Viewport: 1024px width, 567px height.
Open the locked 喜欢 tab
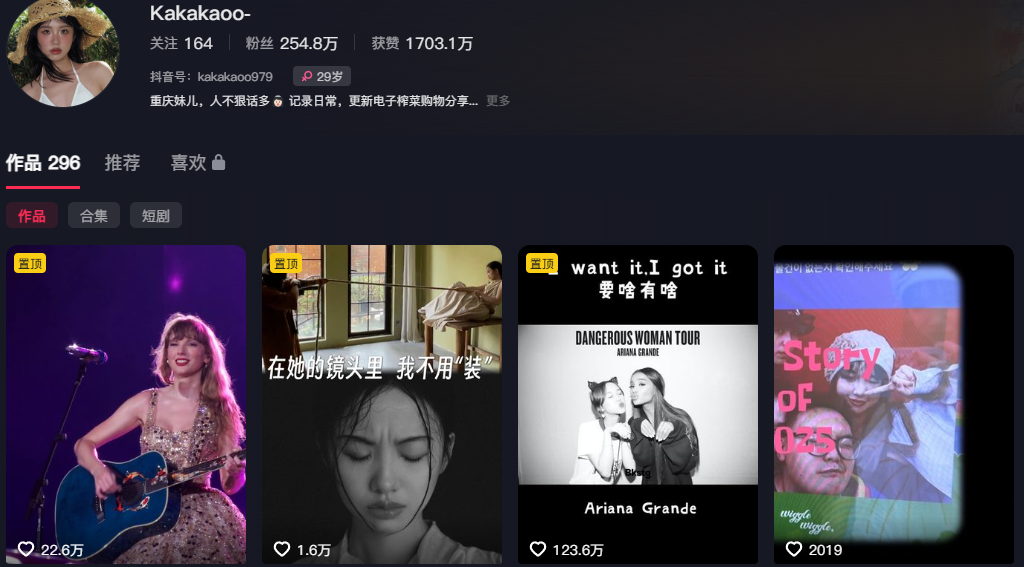pyautogui.click(x=197, y=163)
